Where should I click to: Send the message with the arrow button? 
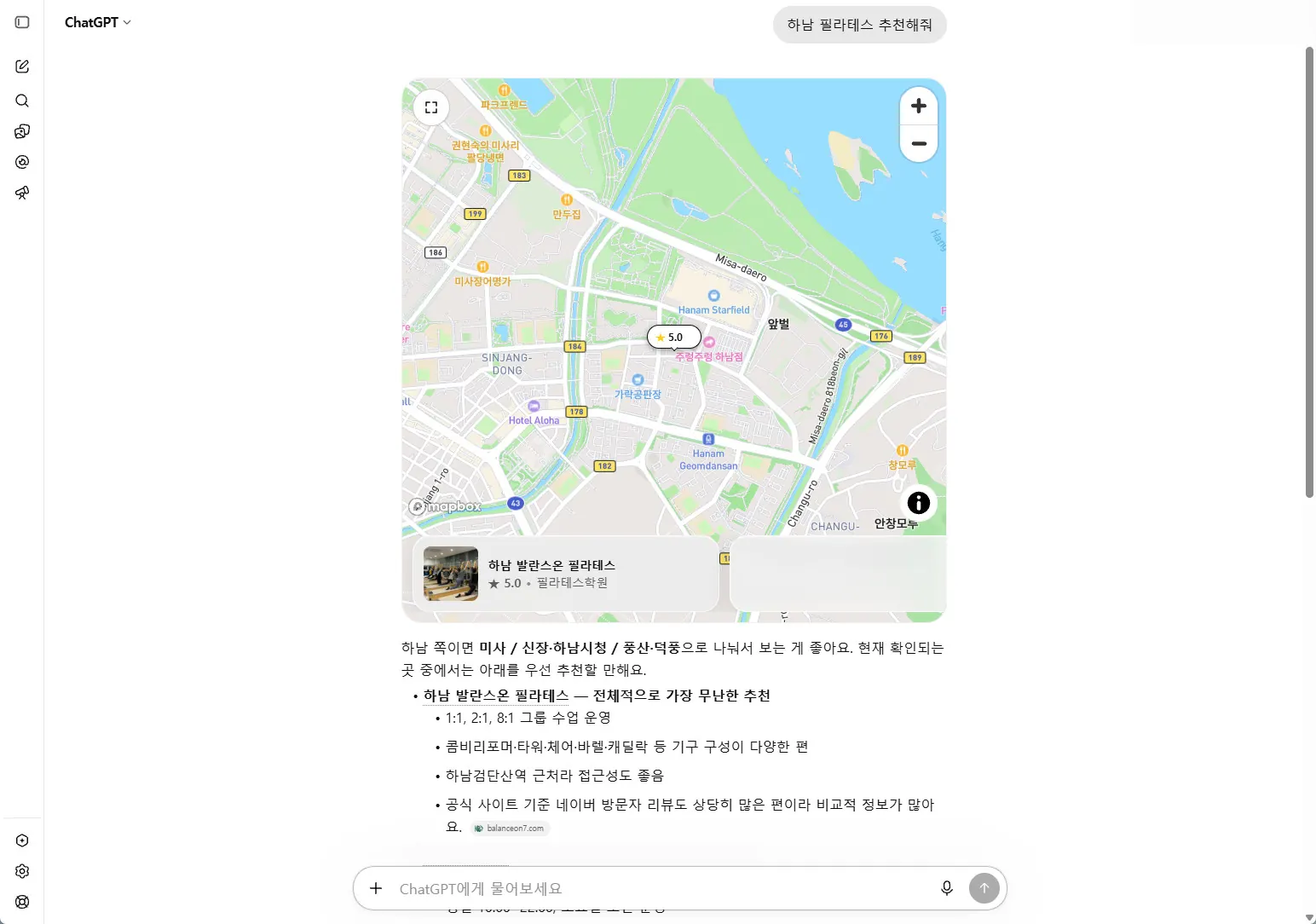pos(984,888)
